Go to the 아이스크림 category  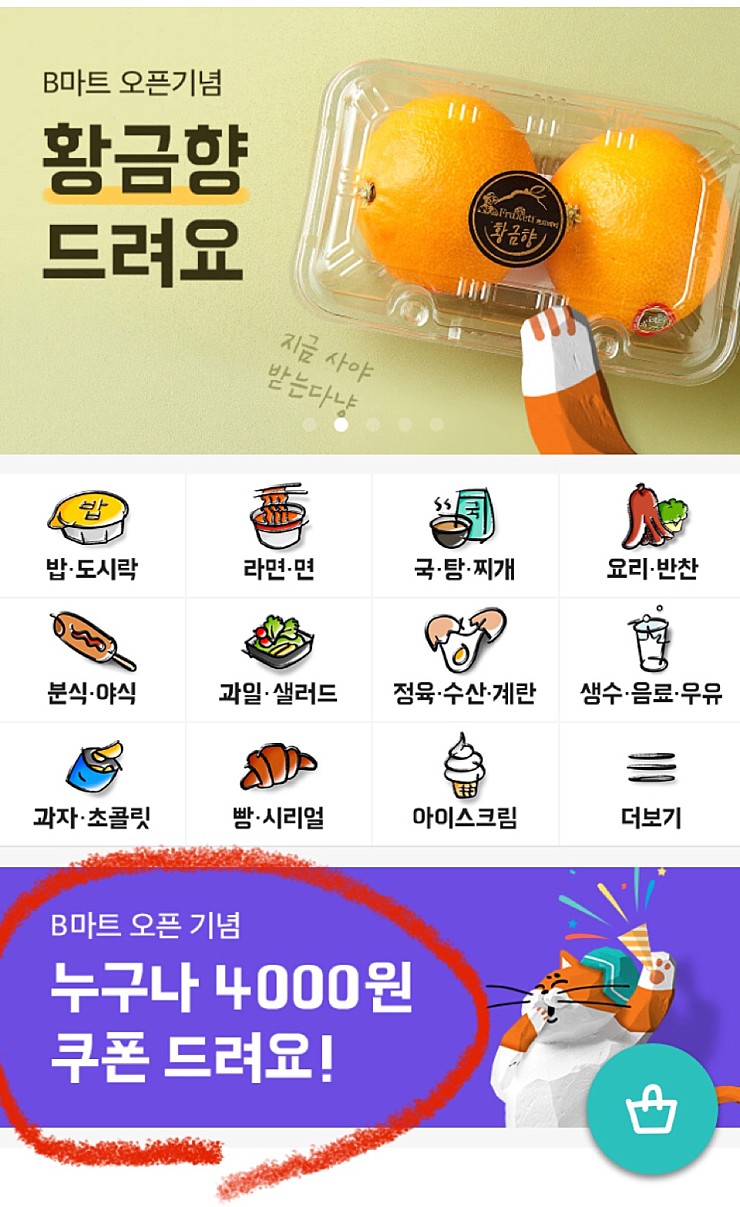click(x=465, y=785)
